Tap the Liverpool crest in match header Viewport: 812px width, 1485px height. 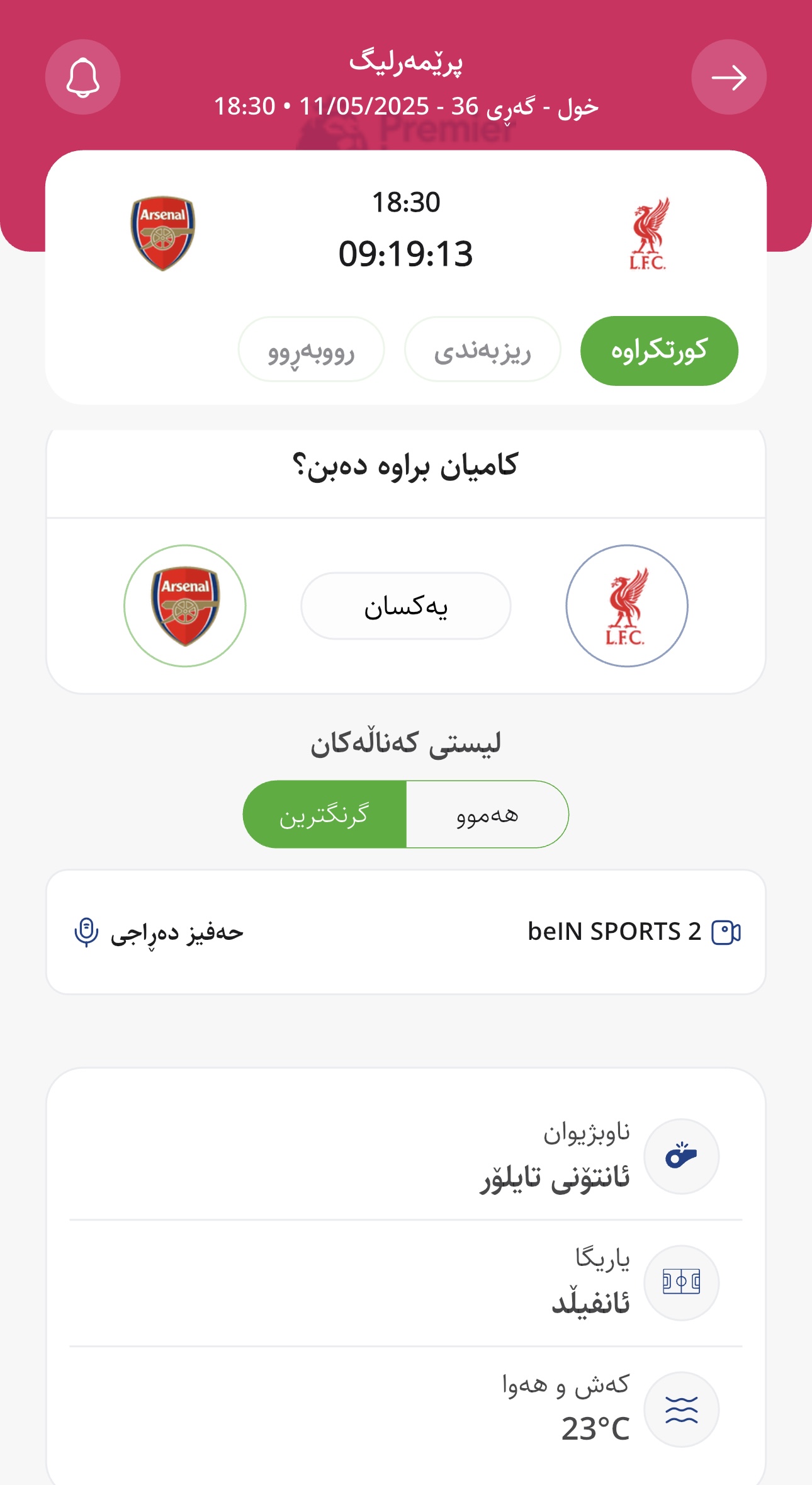coord(649,234)
